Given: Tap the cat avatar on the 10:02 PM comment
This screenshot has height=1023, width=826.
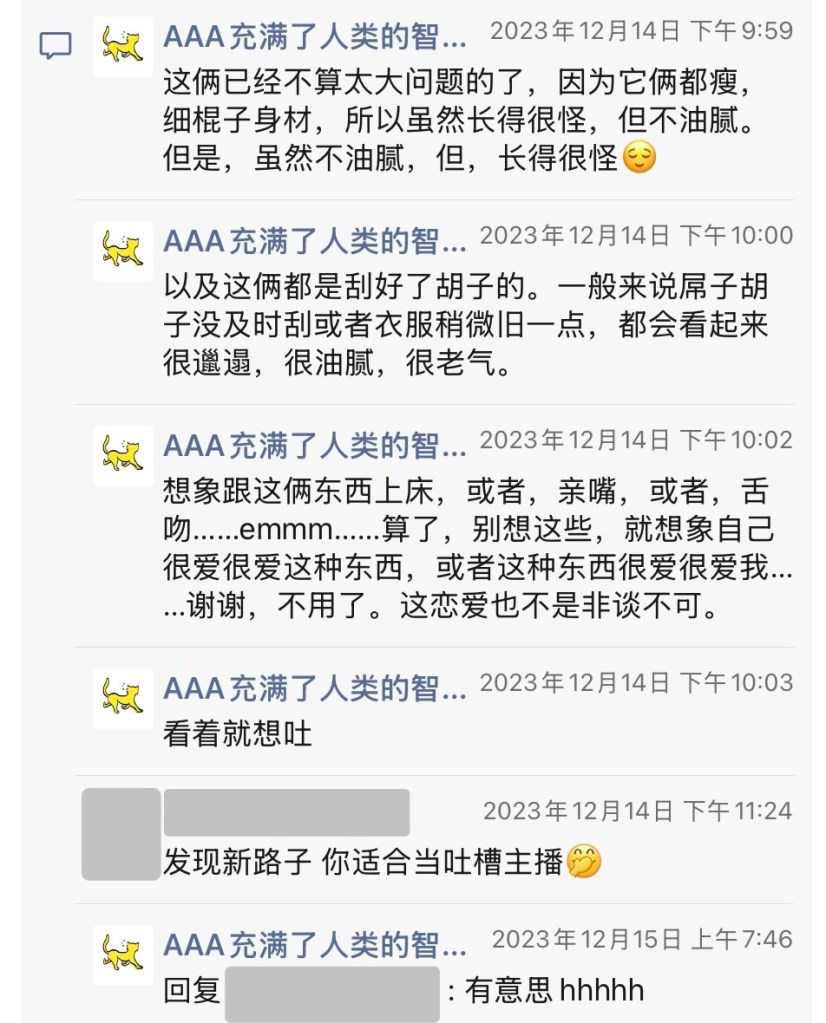Looking at the screenshot, I should click(123, 456).
